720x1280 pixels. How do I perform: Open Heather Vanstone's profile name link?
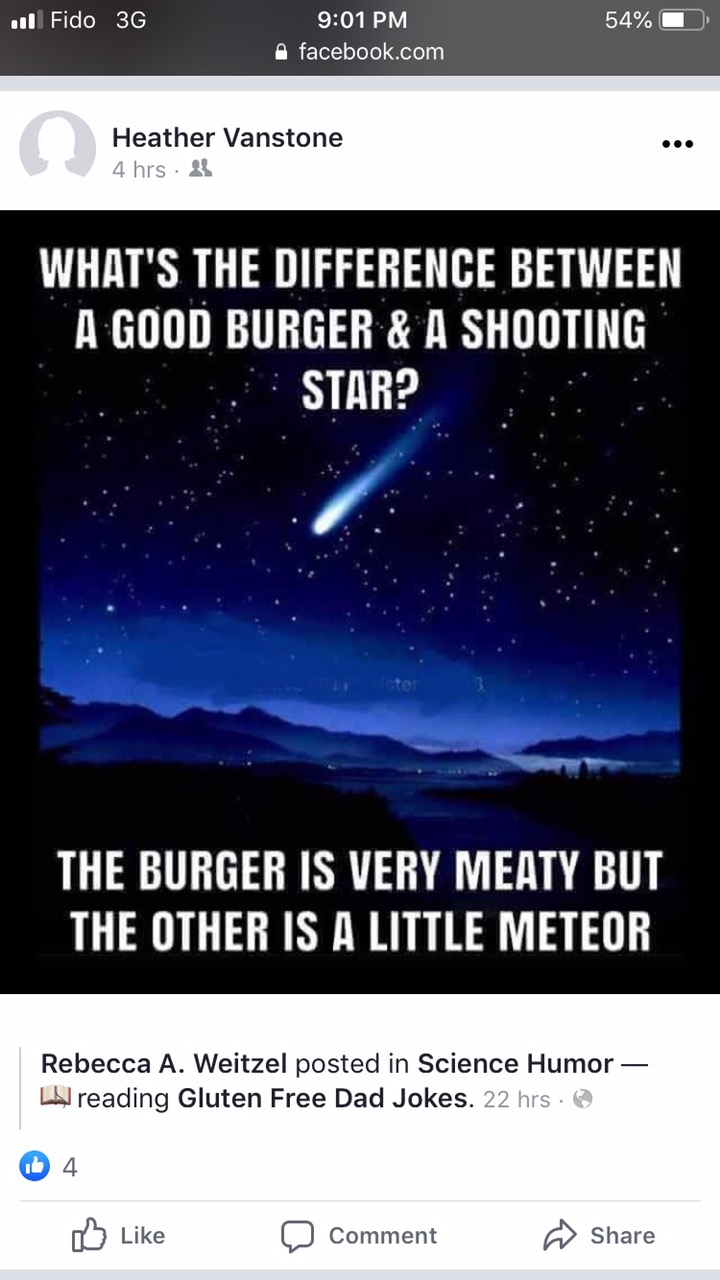pyautogui.click(x=227, y=138)
